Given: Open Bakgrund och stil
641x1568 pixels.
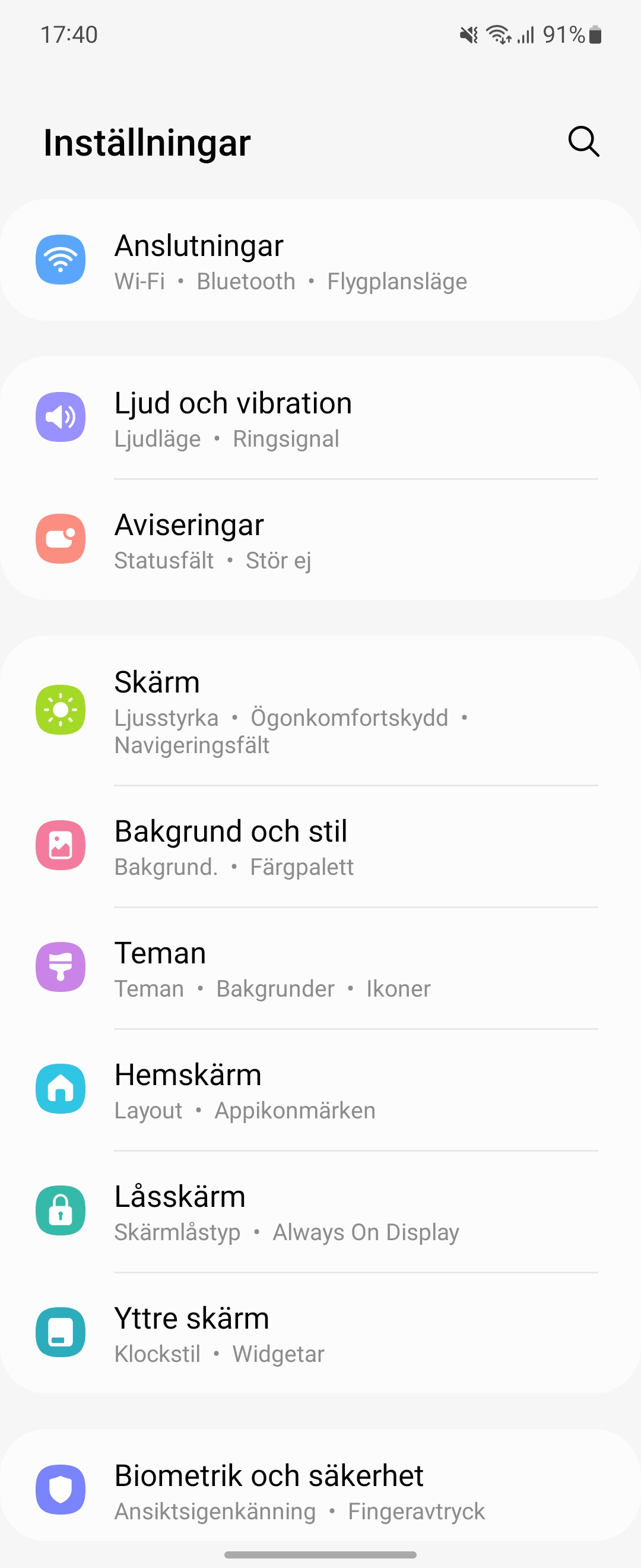Looking at the screenshot, I should pos(320,847).
